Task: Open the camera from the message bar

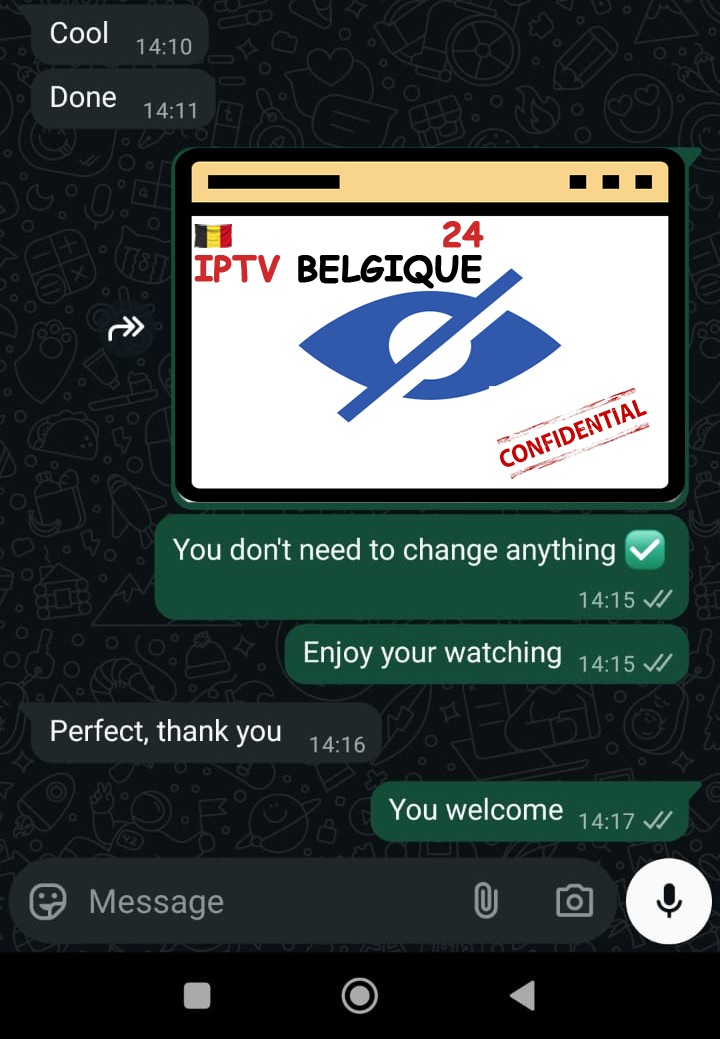Action: [x=574, y=901]
